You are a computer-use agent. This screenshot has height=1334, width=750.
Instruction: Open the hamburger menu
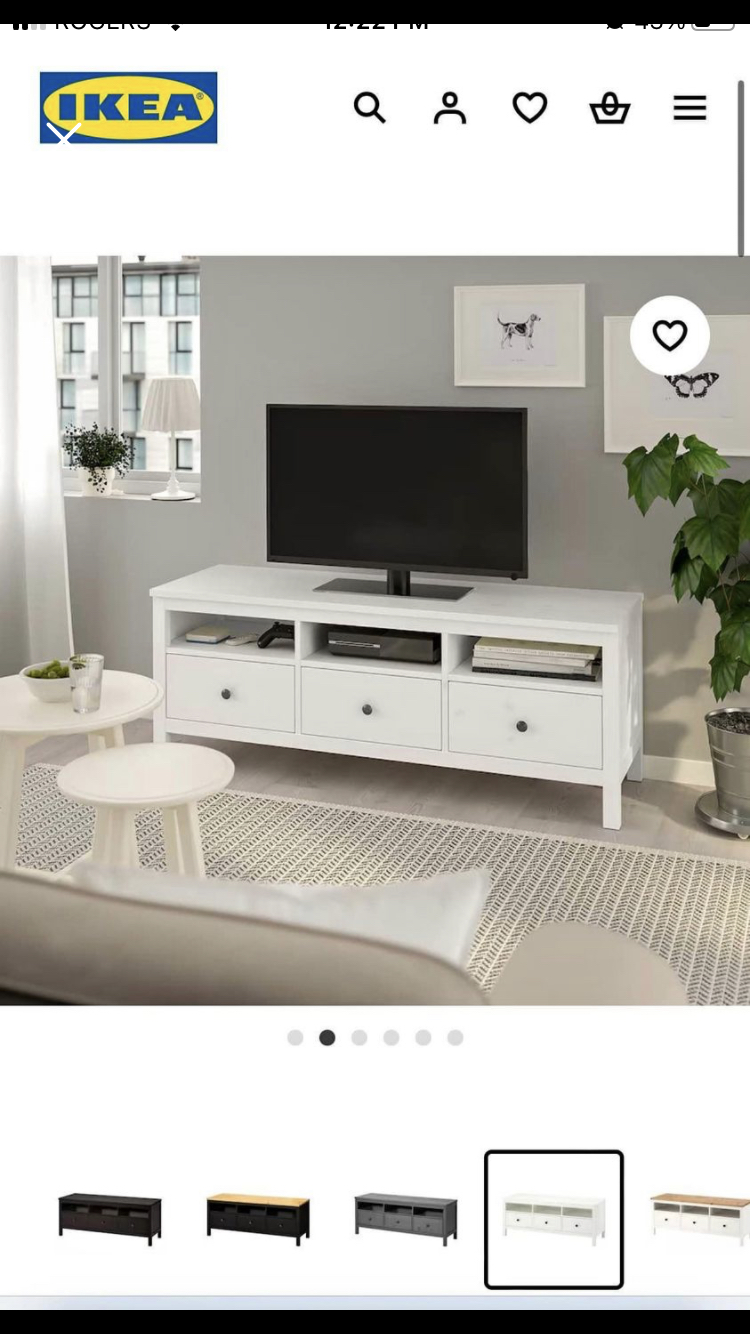click(690, 107)
